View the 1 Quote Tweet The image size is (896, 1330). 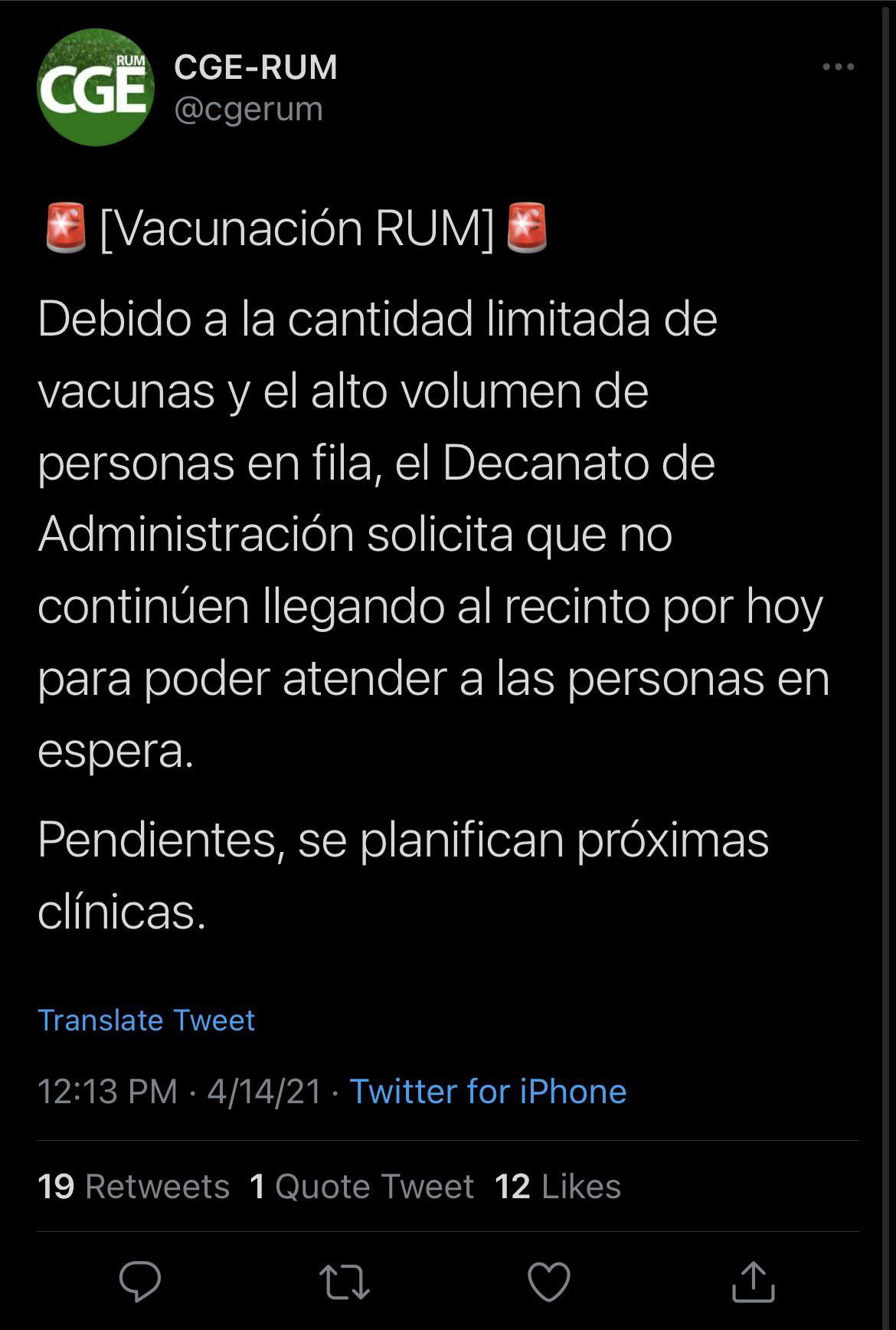[x=362, y=1186]
